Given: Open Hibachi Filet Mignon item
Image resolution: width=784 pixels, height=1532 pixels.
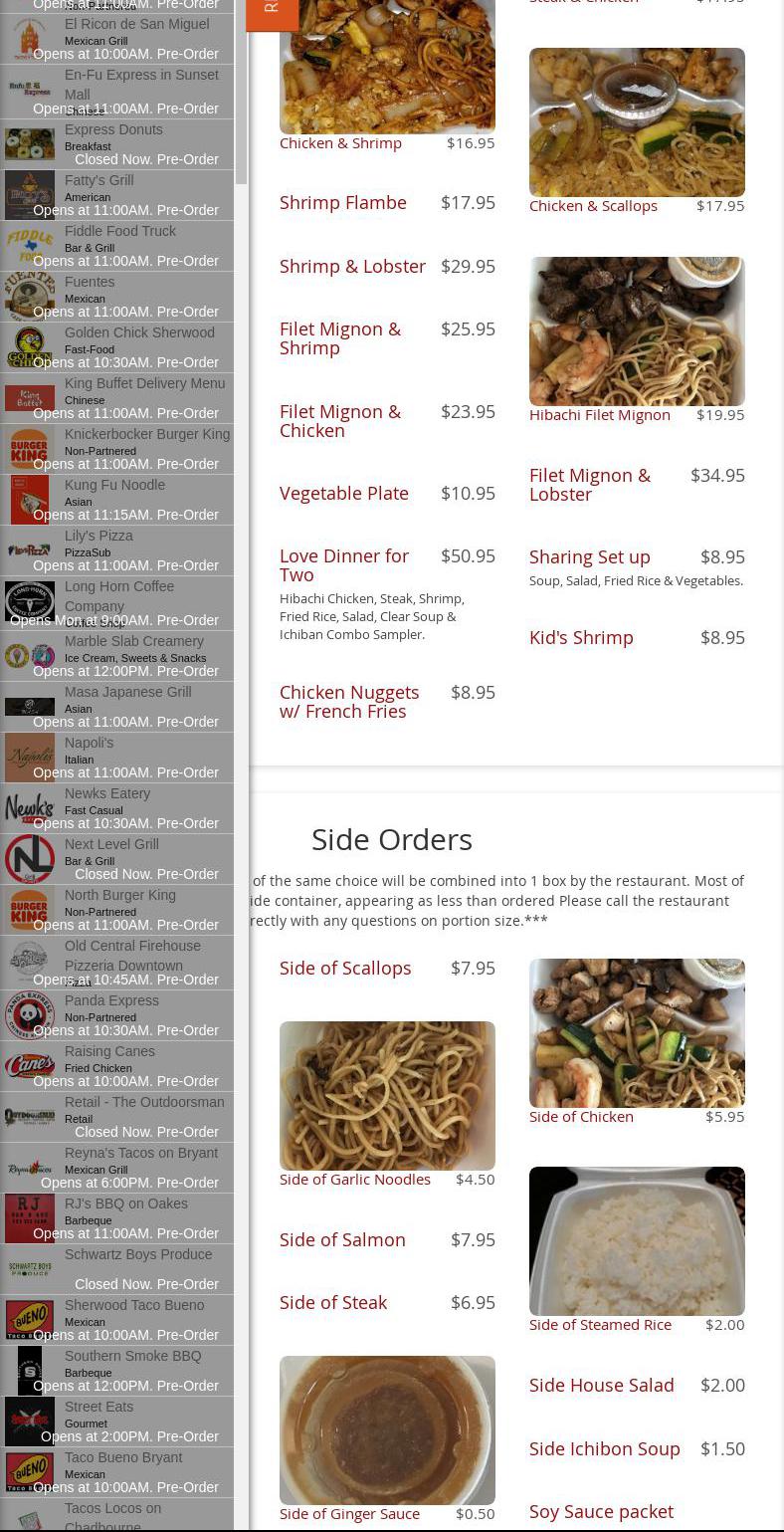Looking at the screenshot, I should tap(637, 340).
